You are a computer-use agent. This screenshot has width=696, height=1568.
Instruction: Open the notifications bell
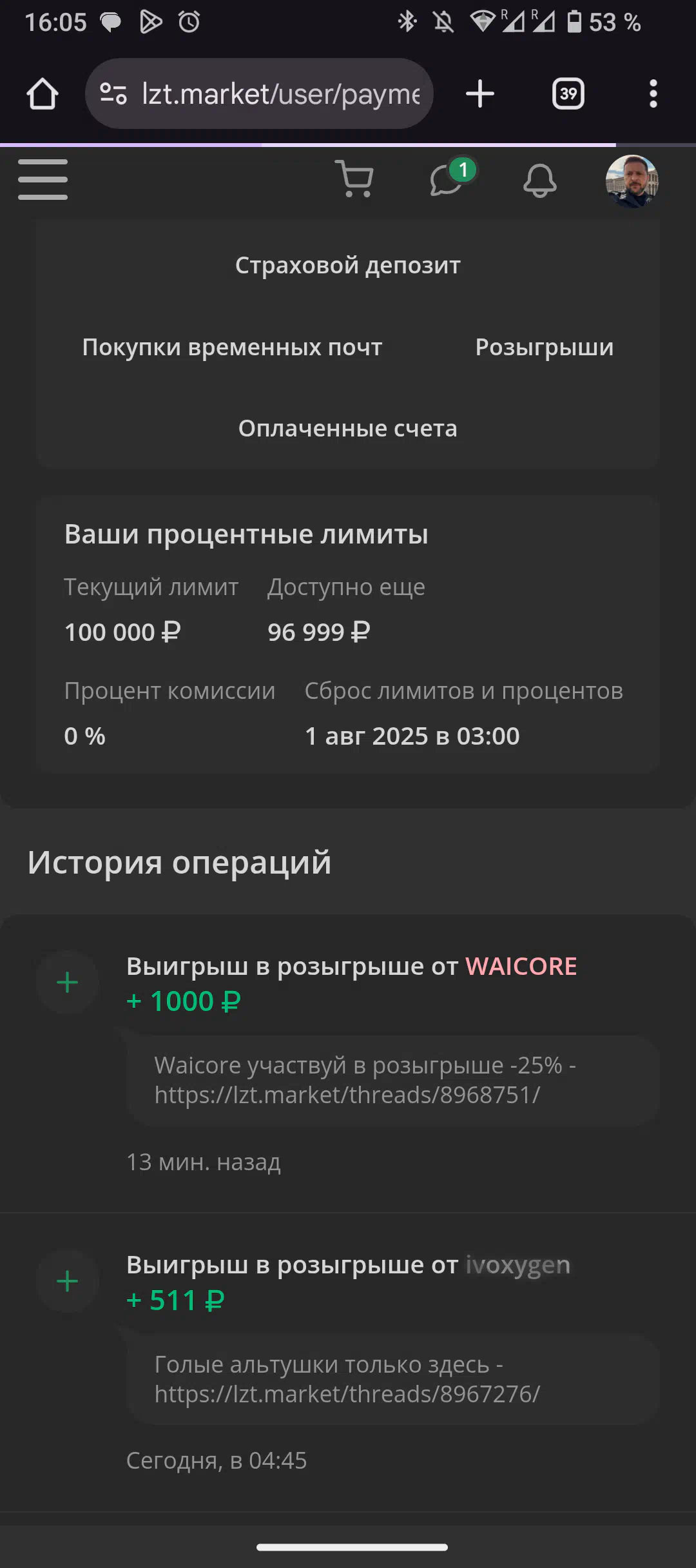(x=539, y=180)
